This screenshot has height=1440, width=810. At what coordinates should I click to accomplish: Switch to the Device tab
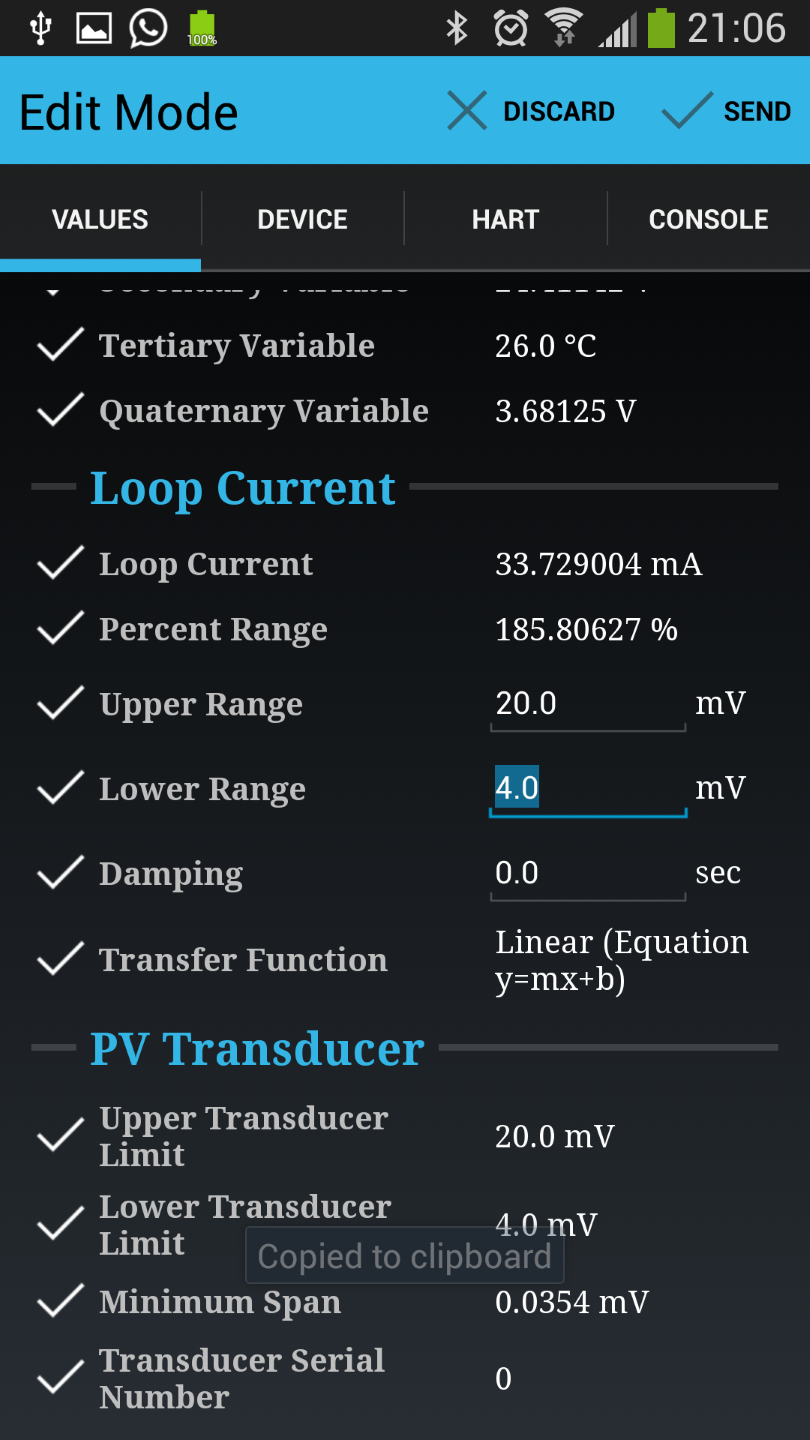[x=302, y=220]
